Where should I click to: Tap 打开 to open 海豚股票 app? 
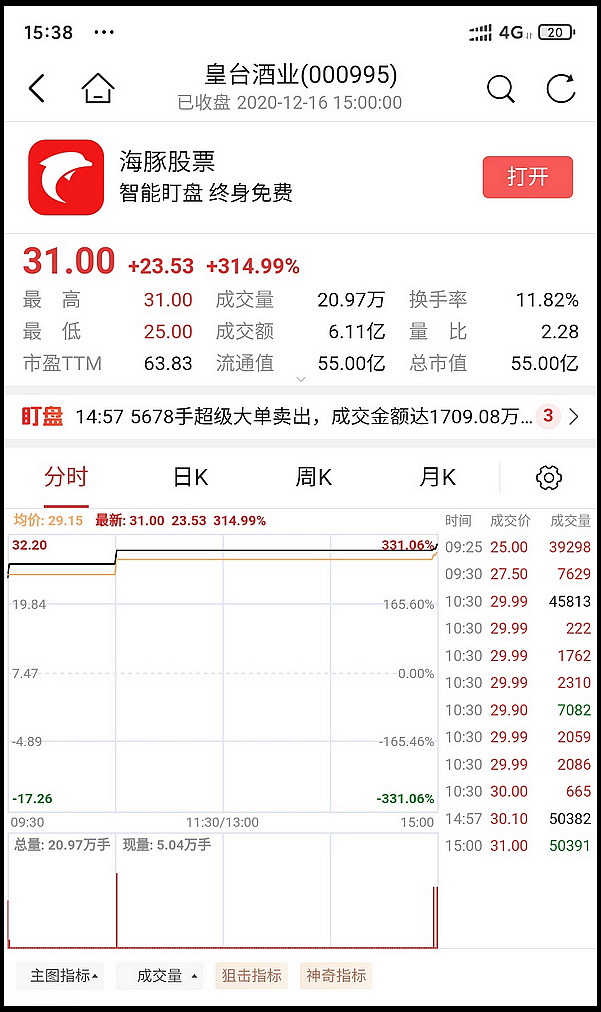pos(527,177)
